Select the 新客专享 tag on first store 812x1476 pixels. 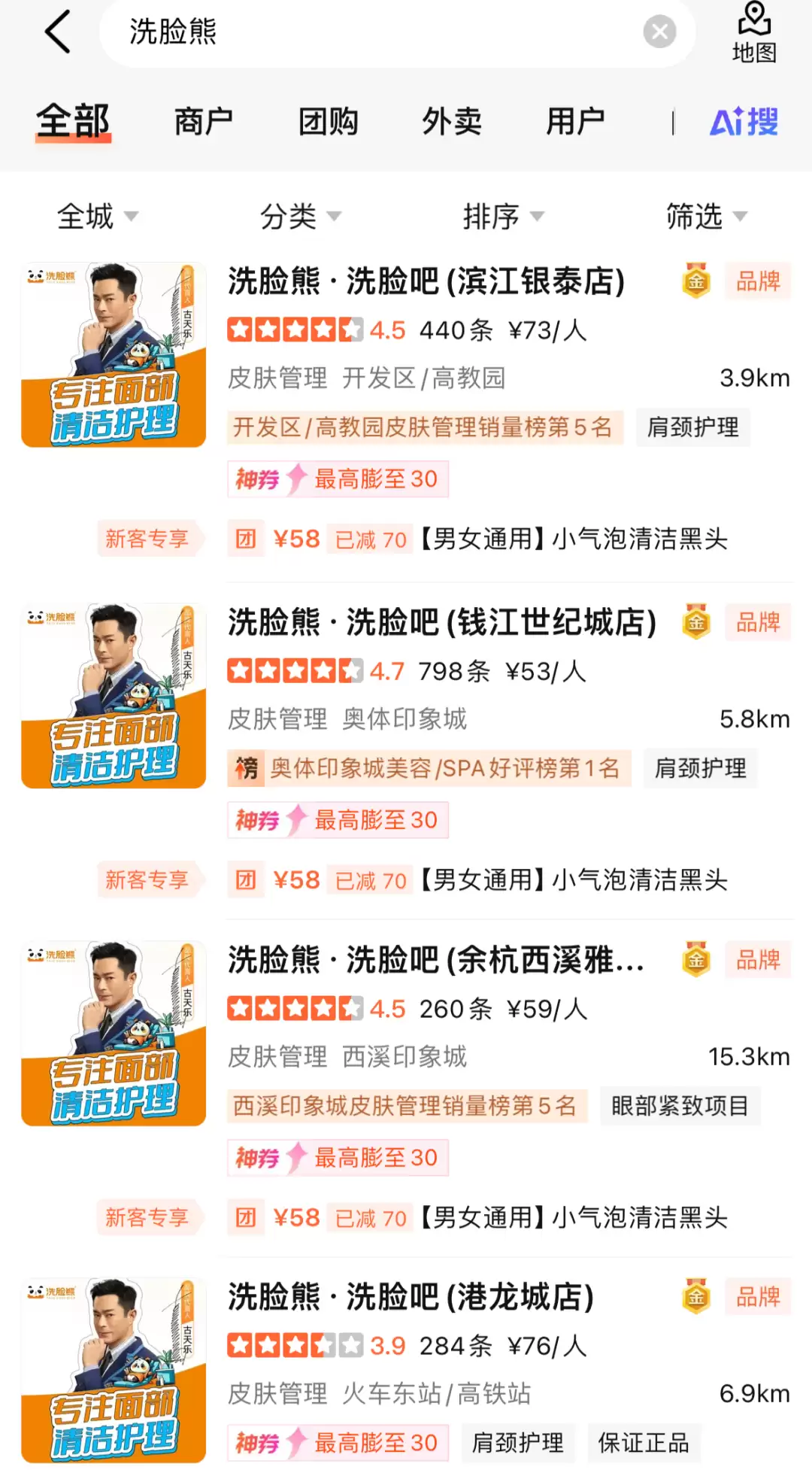tap(149, 539)
